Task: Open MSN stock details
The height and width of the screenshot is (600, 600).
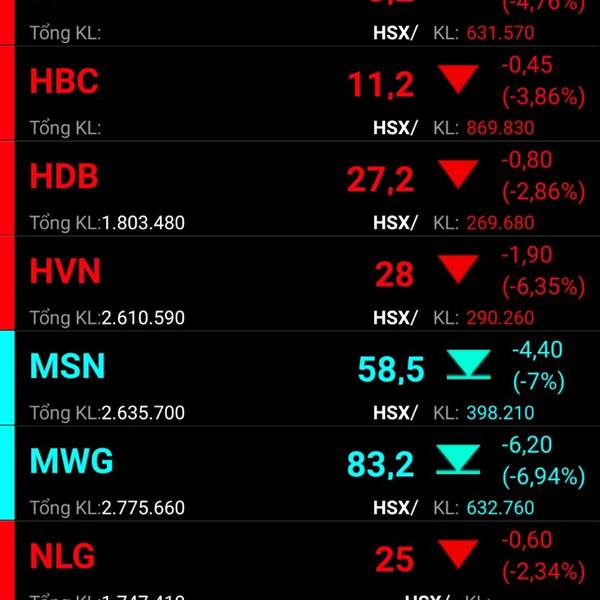Action: 67,367
